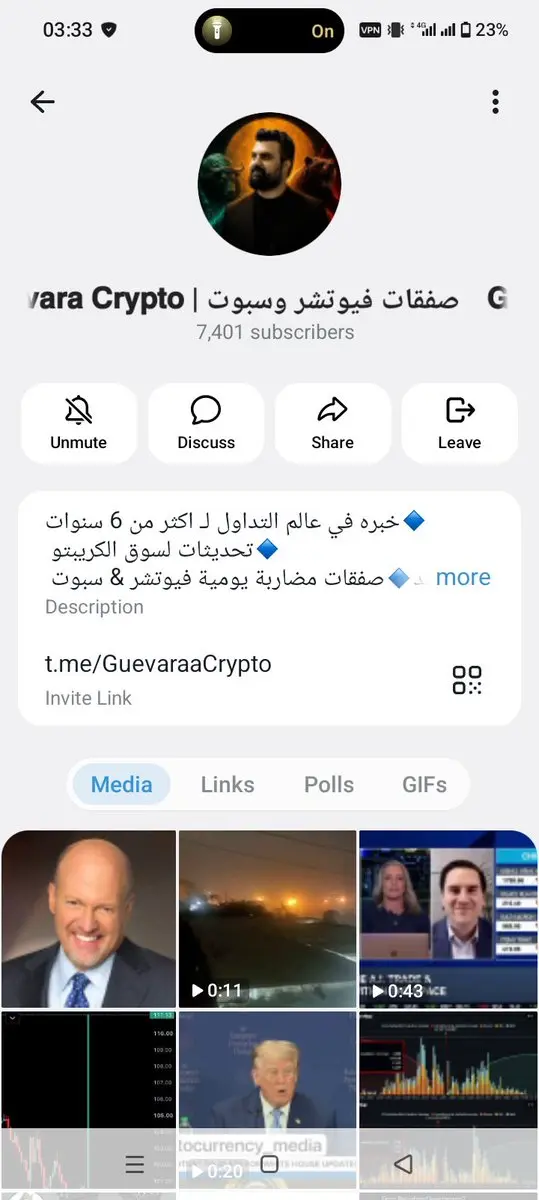The height and width of the screenshot is (1200, 539).
Task: Open recent apps from navigation bar
Action: tap(135, 1164)
